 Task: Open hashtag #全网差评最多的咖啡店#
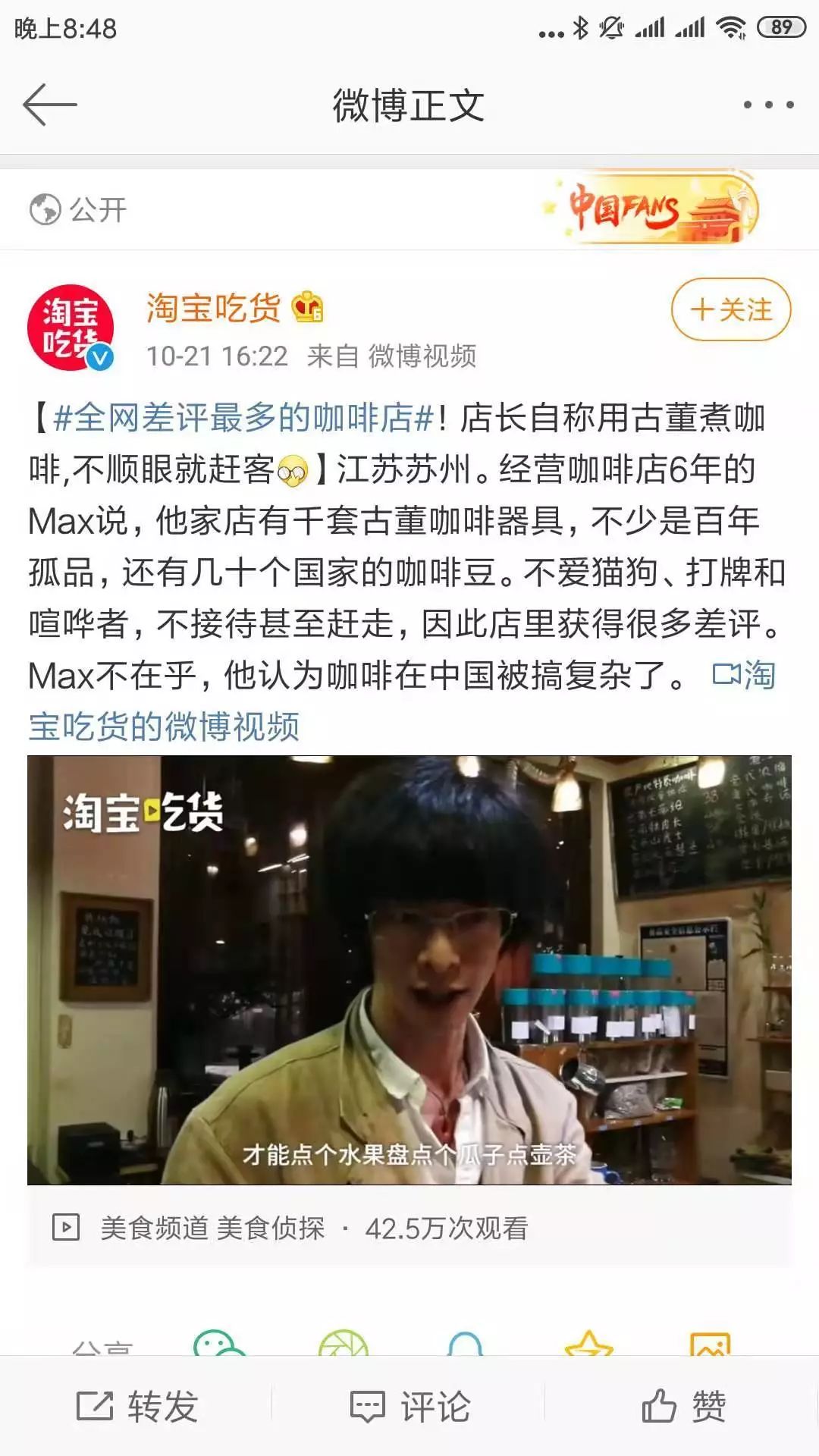244,418
